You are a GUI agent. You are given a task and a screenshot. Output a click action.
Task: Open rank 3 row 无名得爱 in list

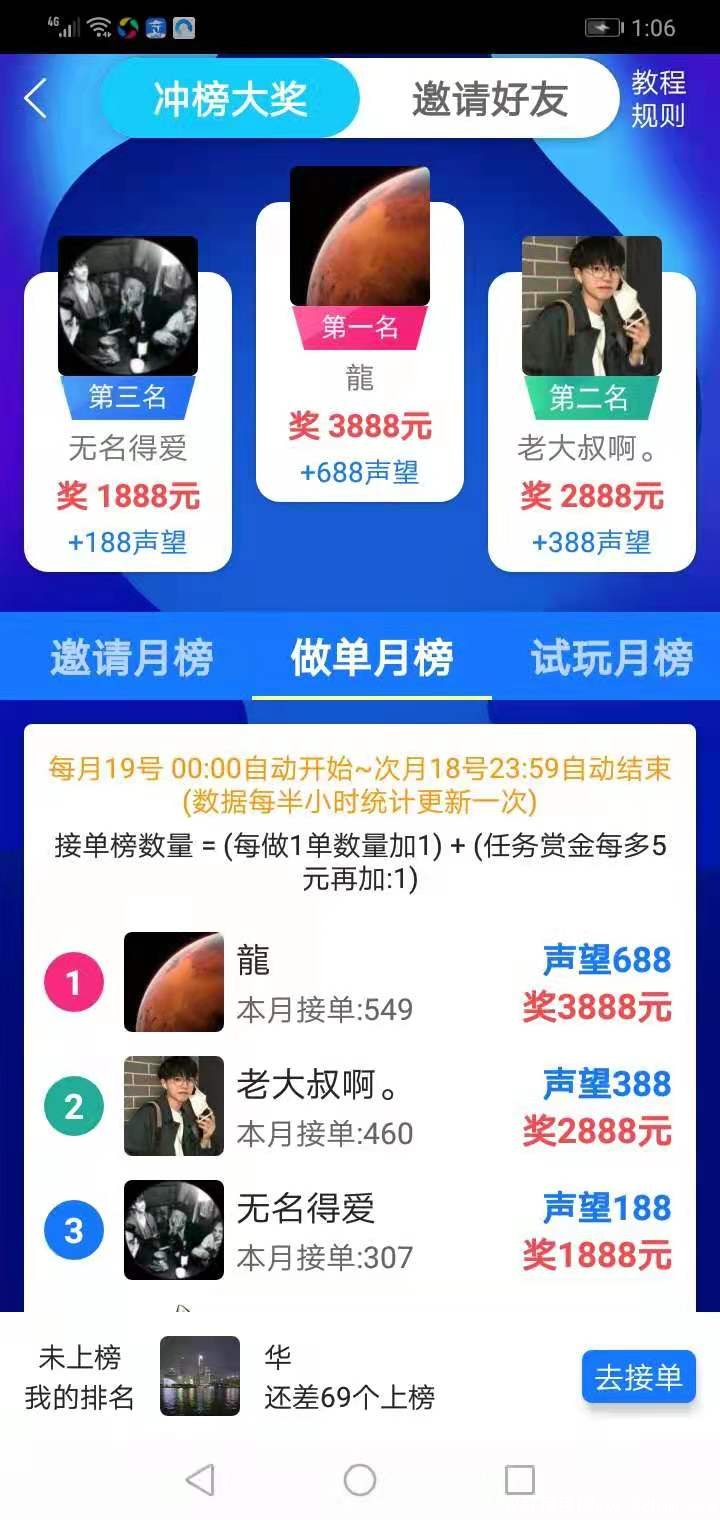point(360,1230)
